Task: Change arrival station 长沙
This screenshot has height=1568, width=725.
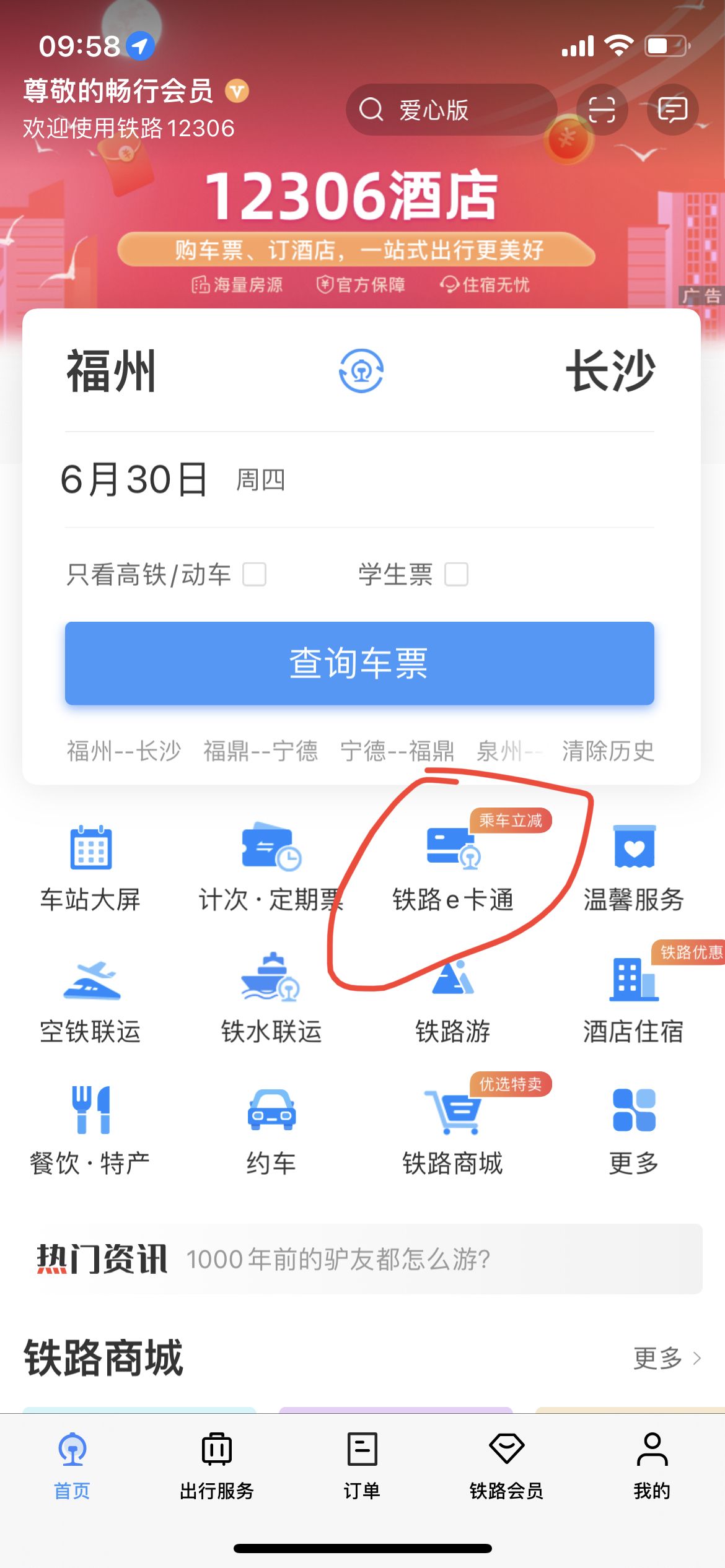Action: click(x=610, y=371)
